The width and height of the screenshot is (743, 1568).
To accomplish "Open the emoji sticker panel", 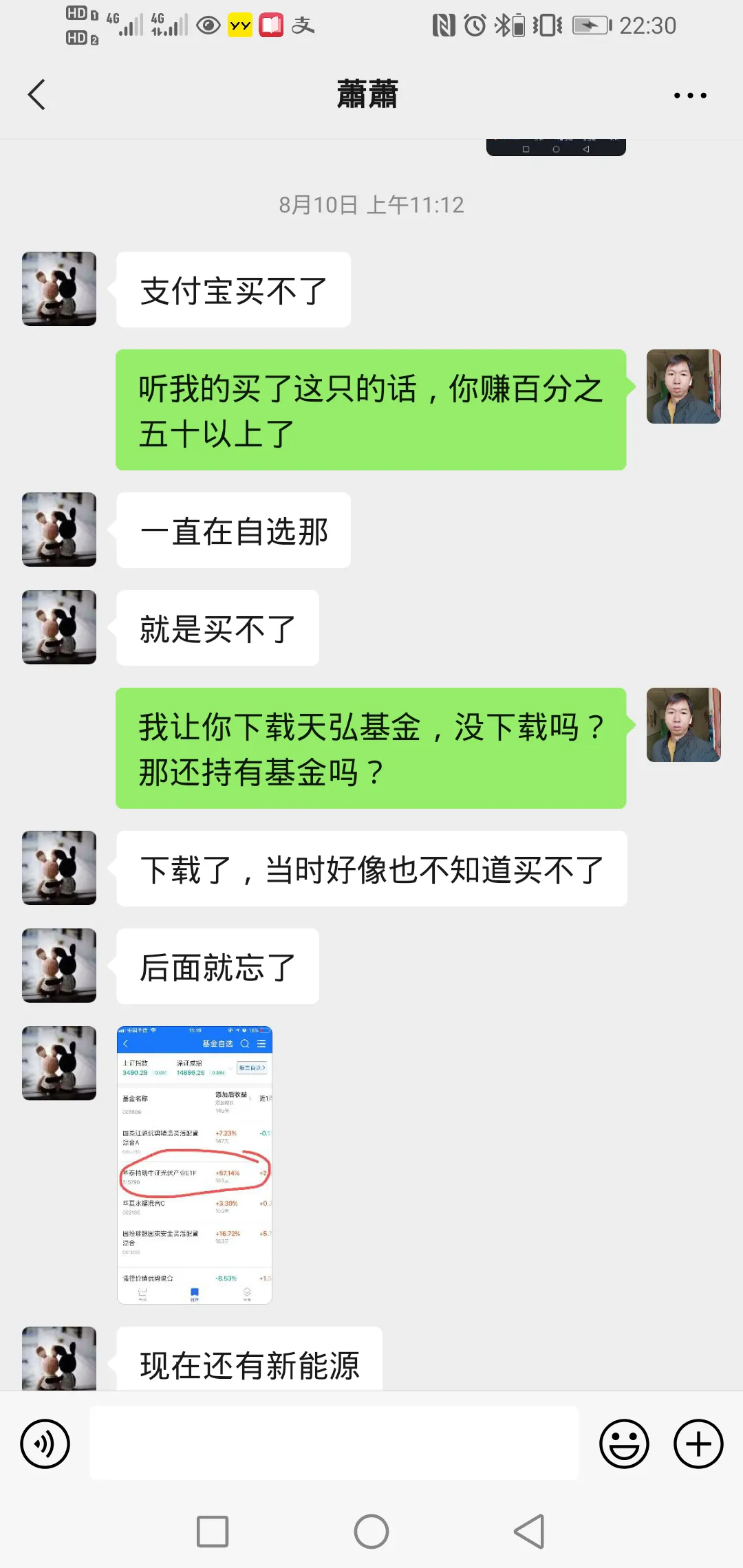I will pyautogui.click(x=624, y=1444).
